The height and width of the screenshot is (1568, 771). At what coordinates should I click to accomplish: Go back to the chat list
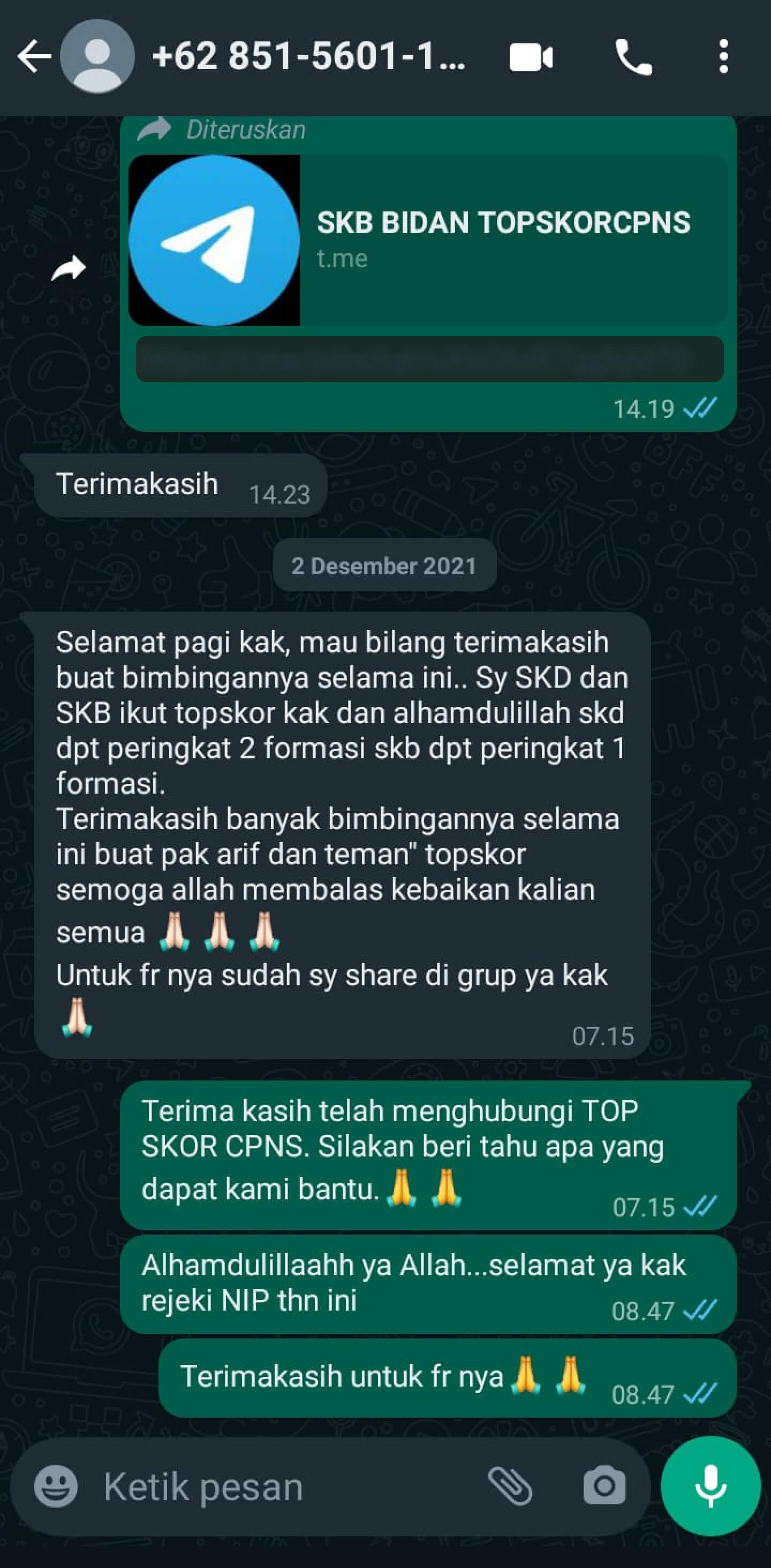[34, 57]
